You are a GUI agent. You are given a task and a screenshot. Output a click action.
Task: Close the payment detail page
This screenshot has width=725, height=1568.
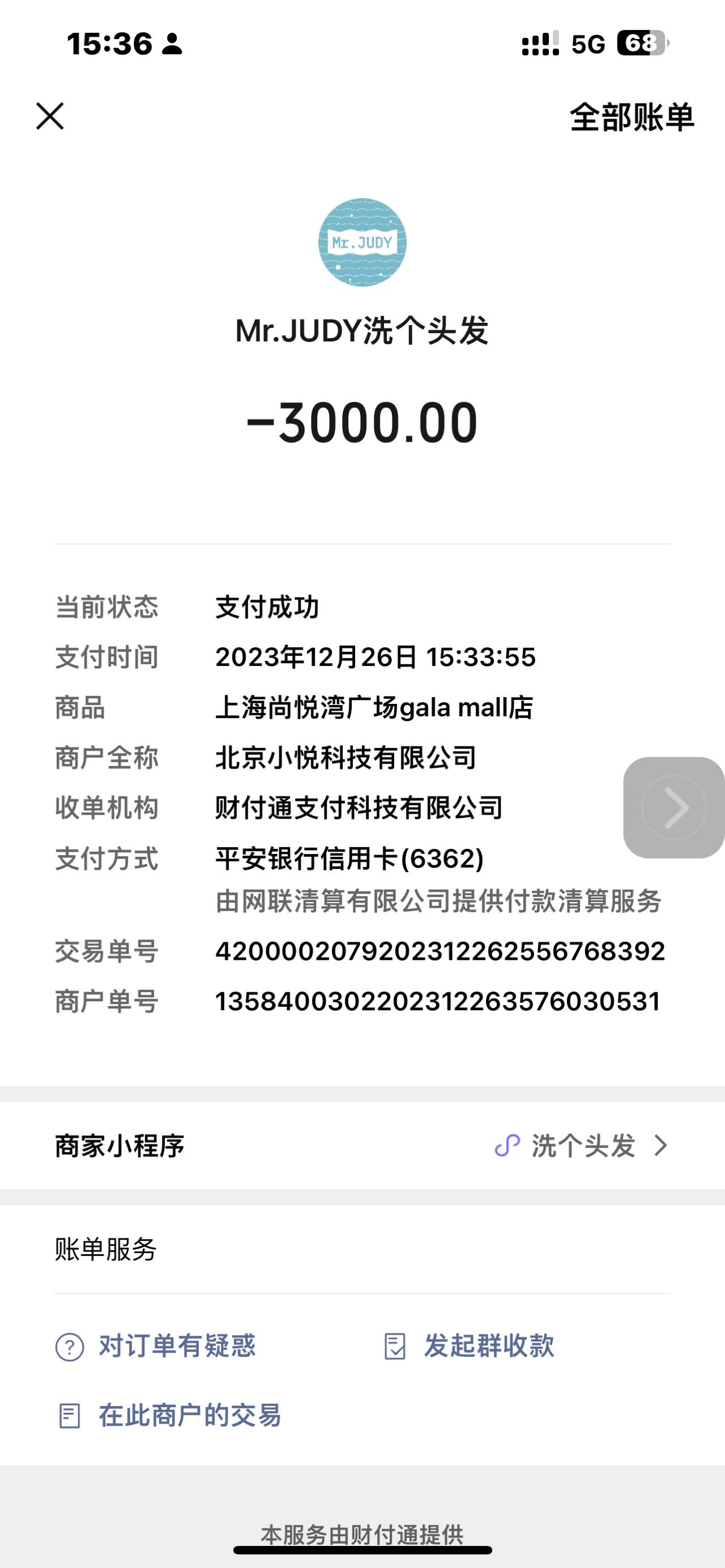50,116
